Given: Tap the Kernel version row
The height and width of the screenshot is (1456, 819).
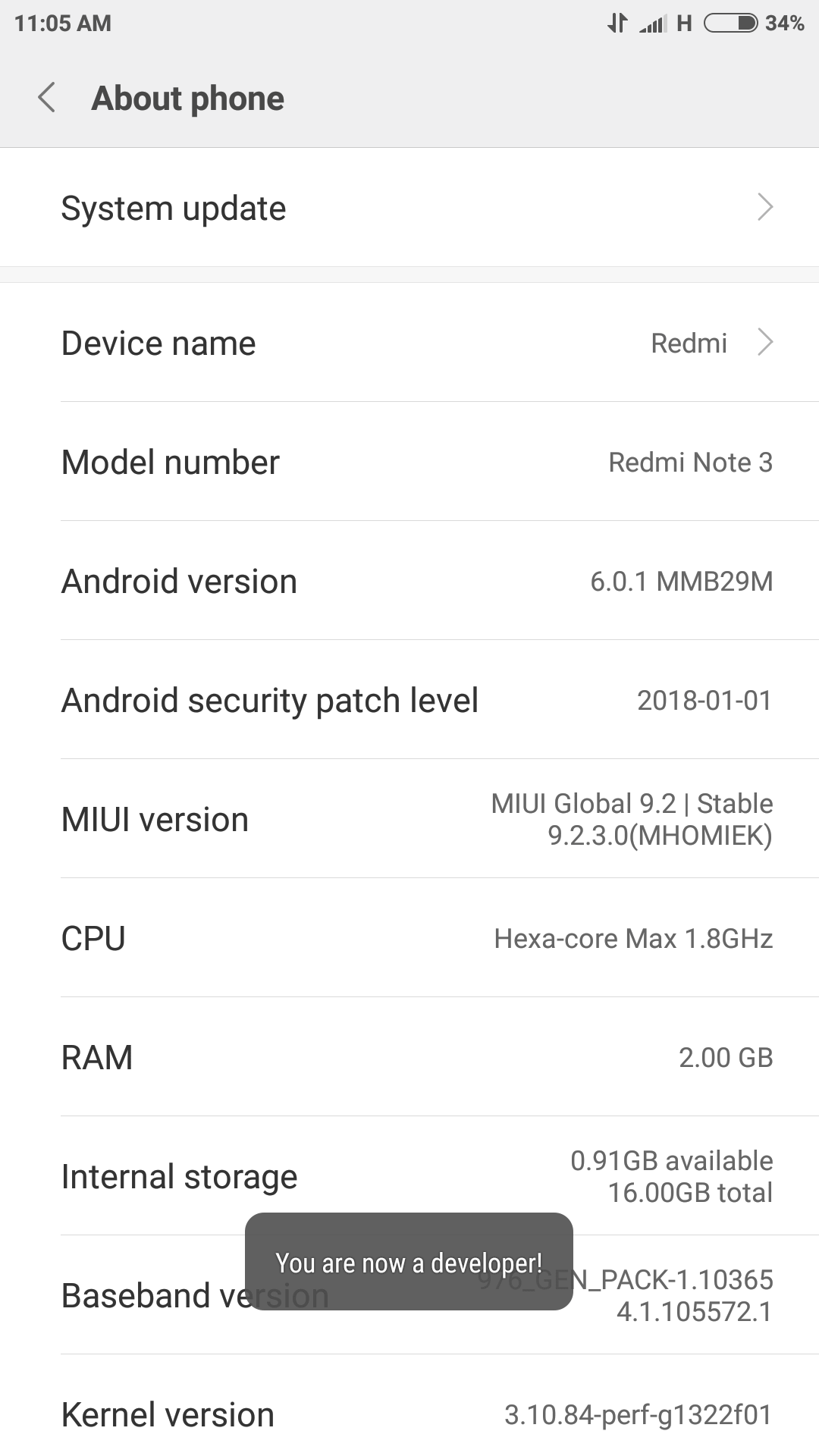Looking at the screenshot, I should 409,1414.
